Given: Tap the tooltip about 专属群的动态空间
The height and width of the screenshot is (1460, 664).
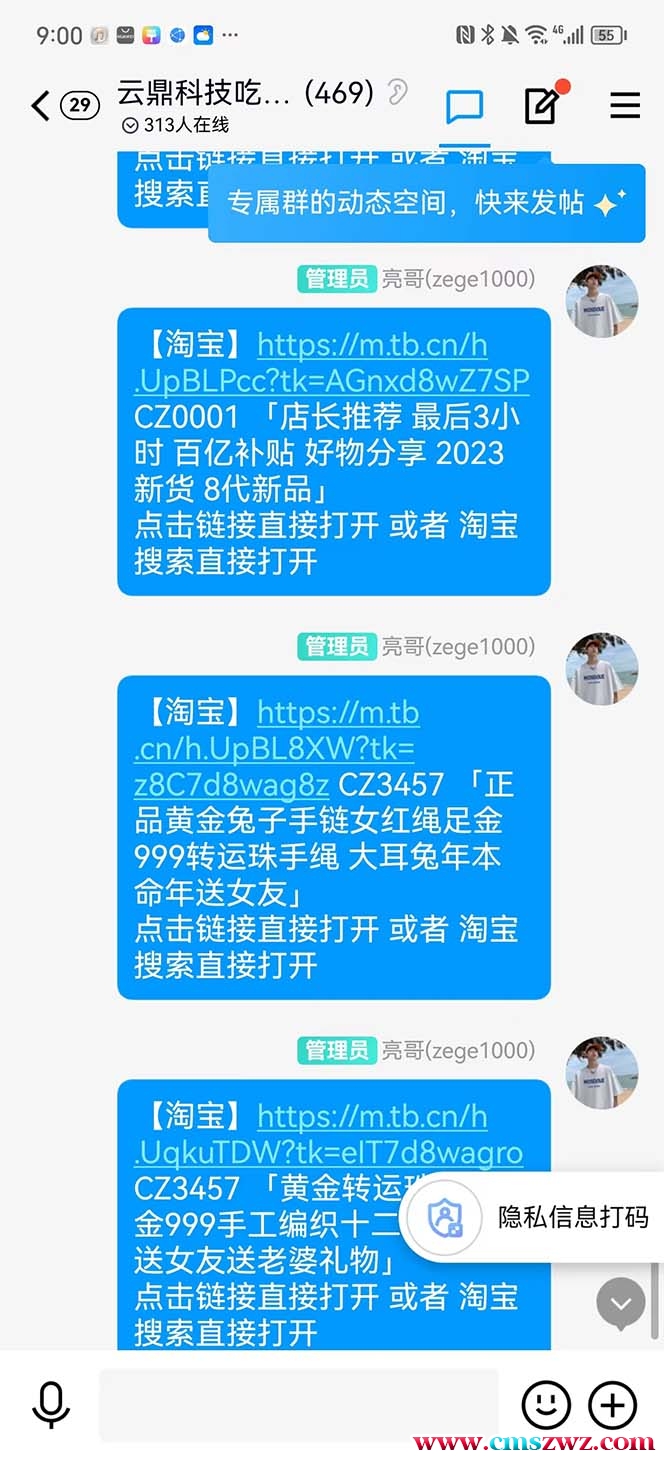Looking at the screenshot, I should 426,203.
